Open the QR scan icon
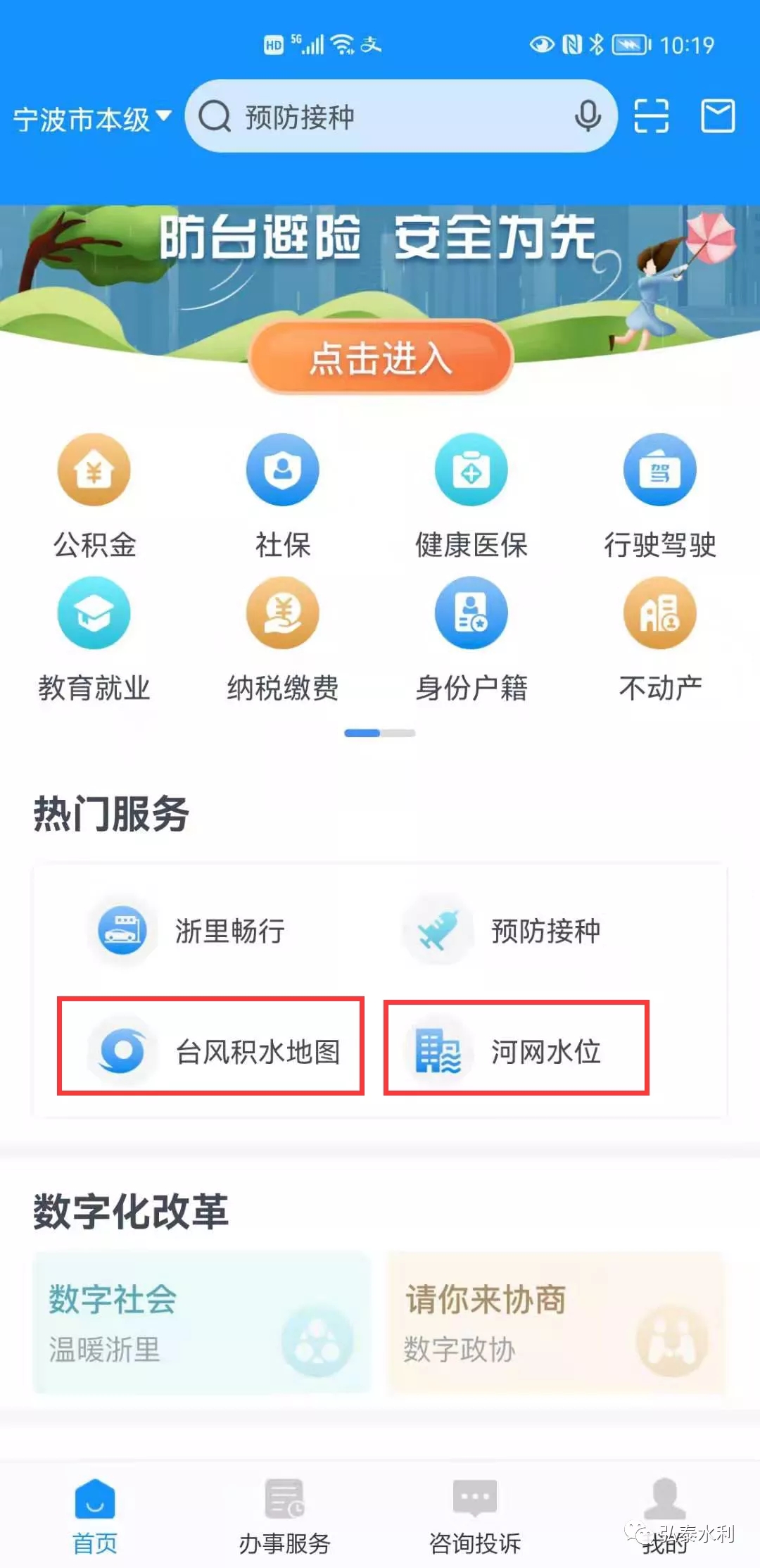This screenshot has height=1568, width=760. coord(651,116)
